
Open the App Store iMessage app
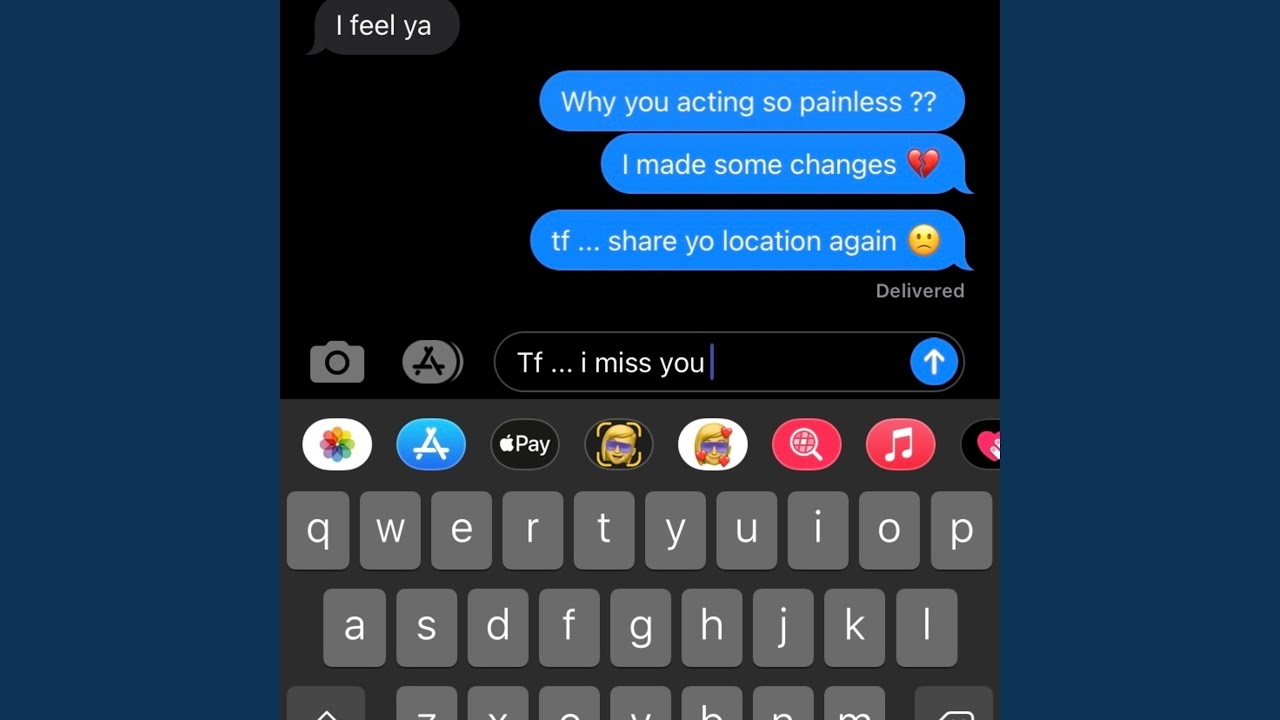pyautogui.click(x=431, y=445)
